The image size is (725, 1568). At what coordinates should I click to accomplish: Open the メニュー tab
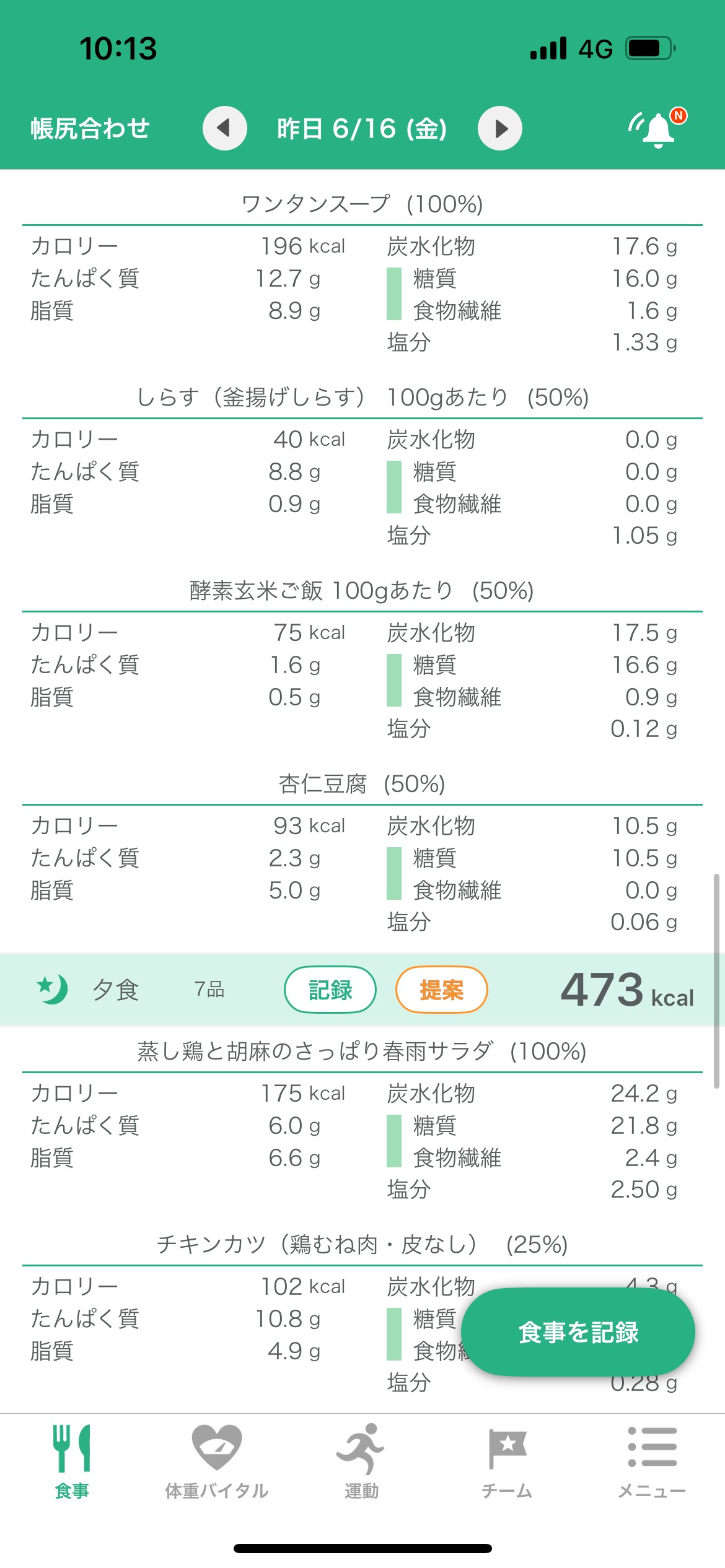652,1461
